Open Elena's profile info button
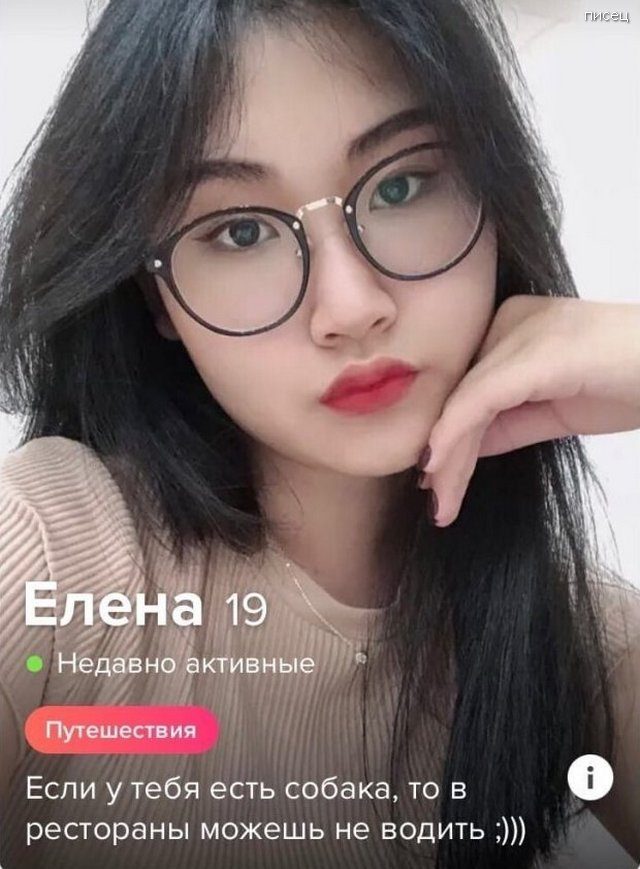640x869 pixels. point(590,779)
